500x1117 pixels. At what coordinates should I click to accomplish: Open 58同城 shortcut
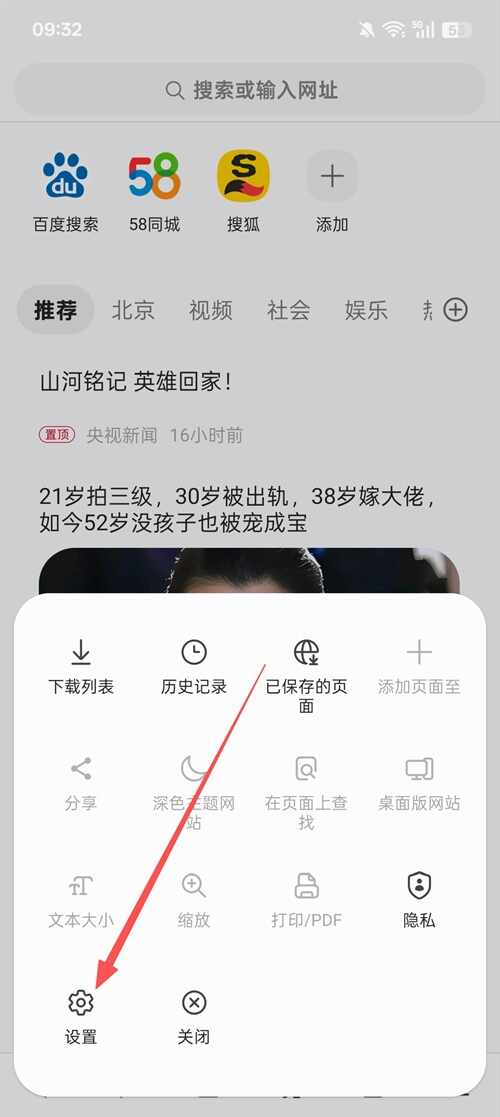click(x=155, y=192)
